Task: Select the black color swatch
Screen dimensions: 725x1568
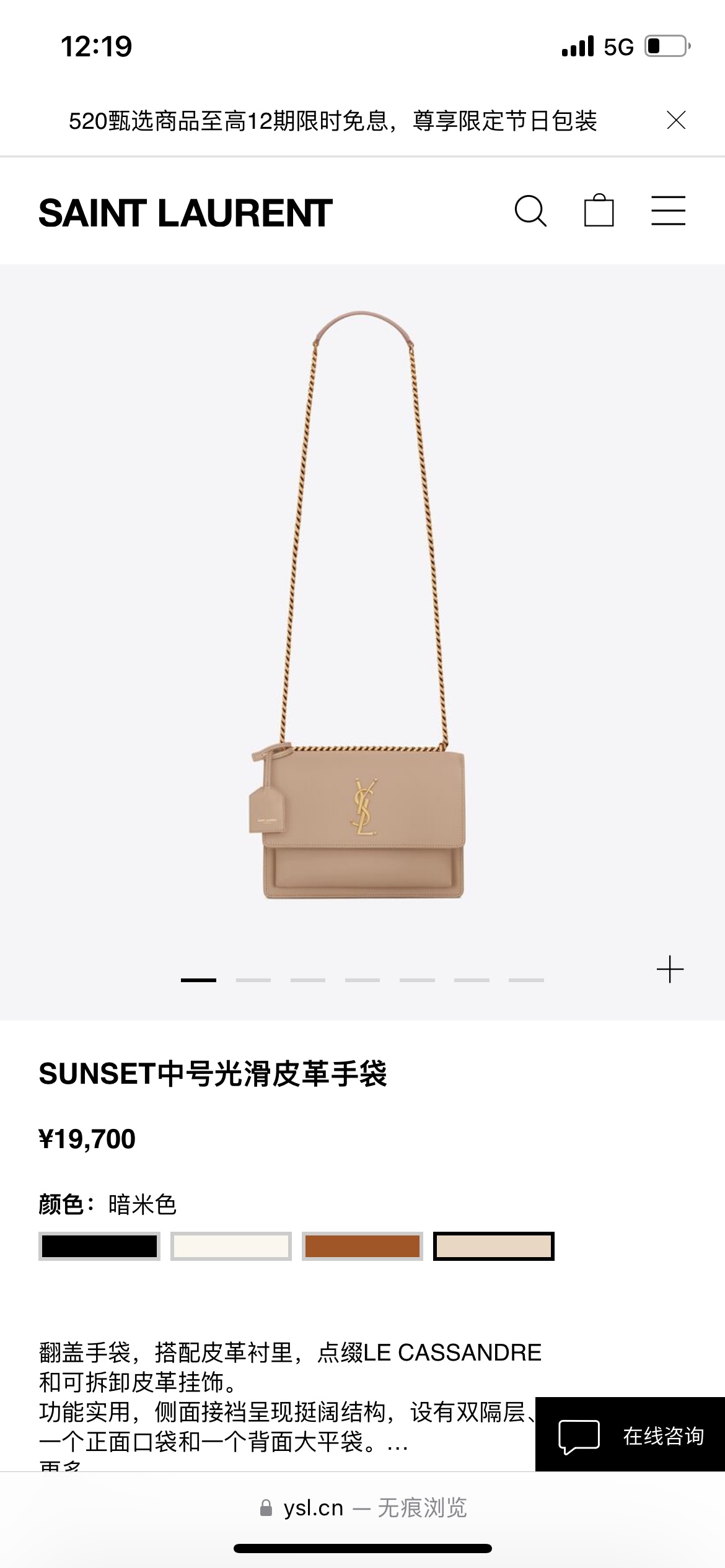Action: point(99,1246)
